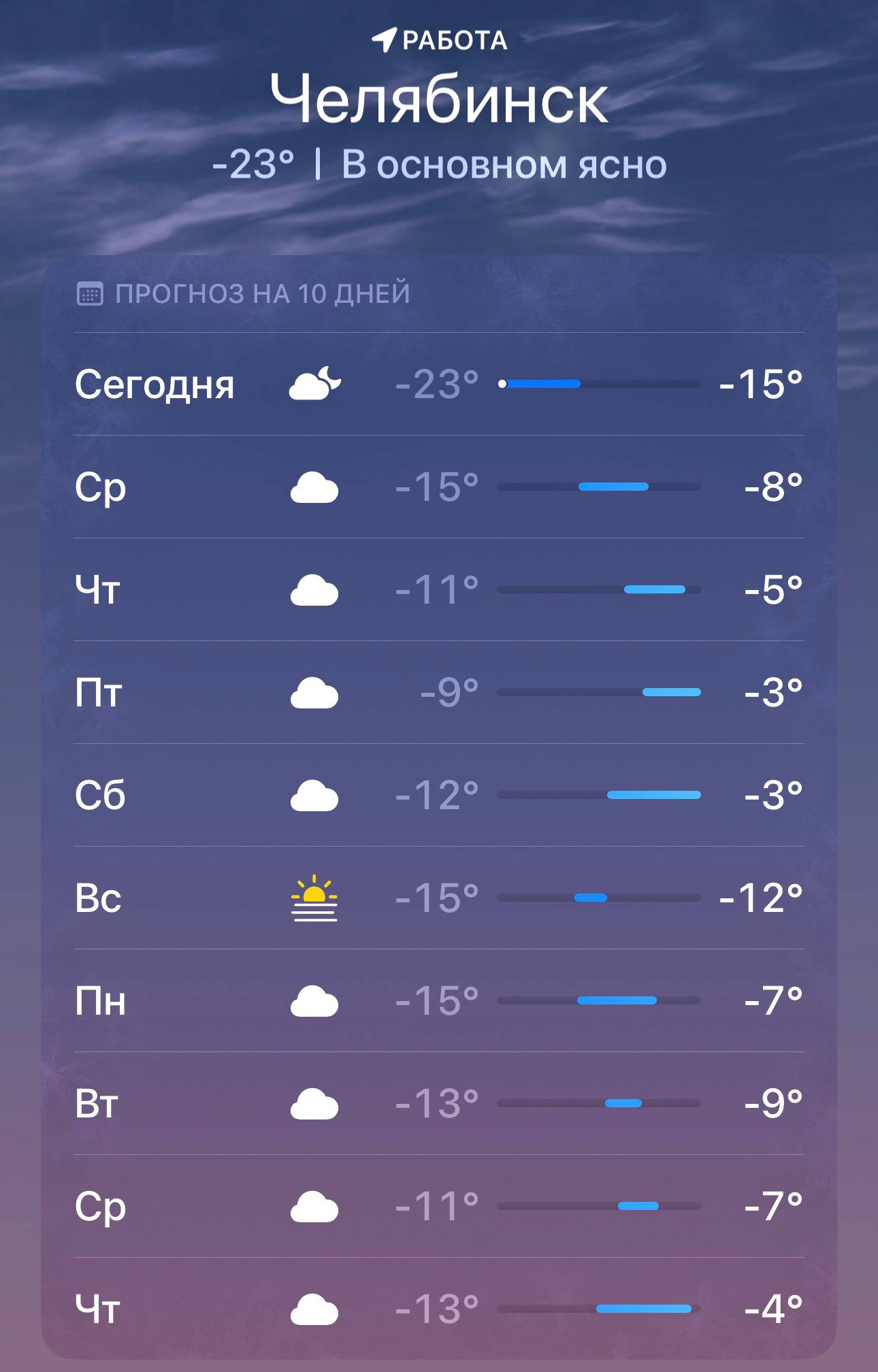Image resolution: width=878 pixels, height=1372 pixels.
Task: View the Сб forecast details
Action: pos(438,796)
